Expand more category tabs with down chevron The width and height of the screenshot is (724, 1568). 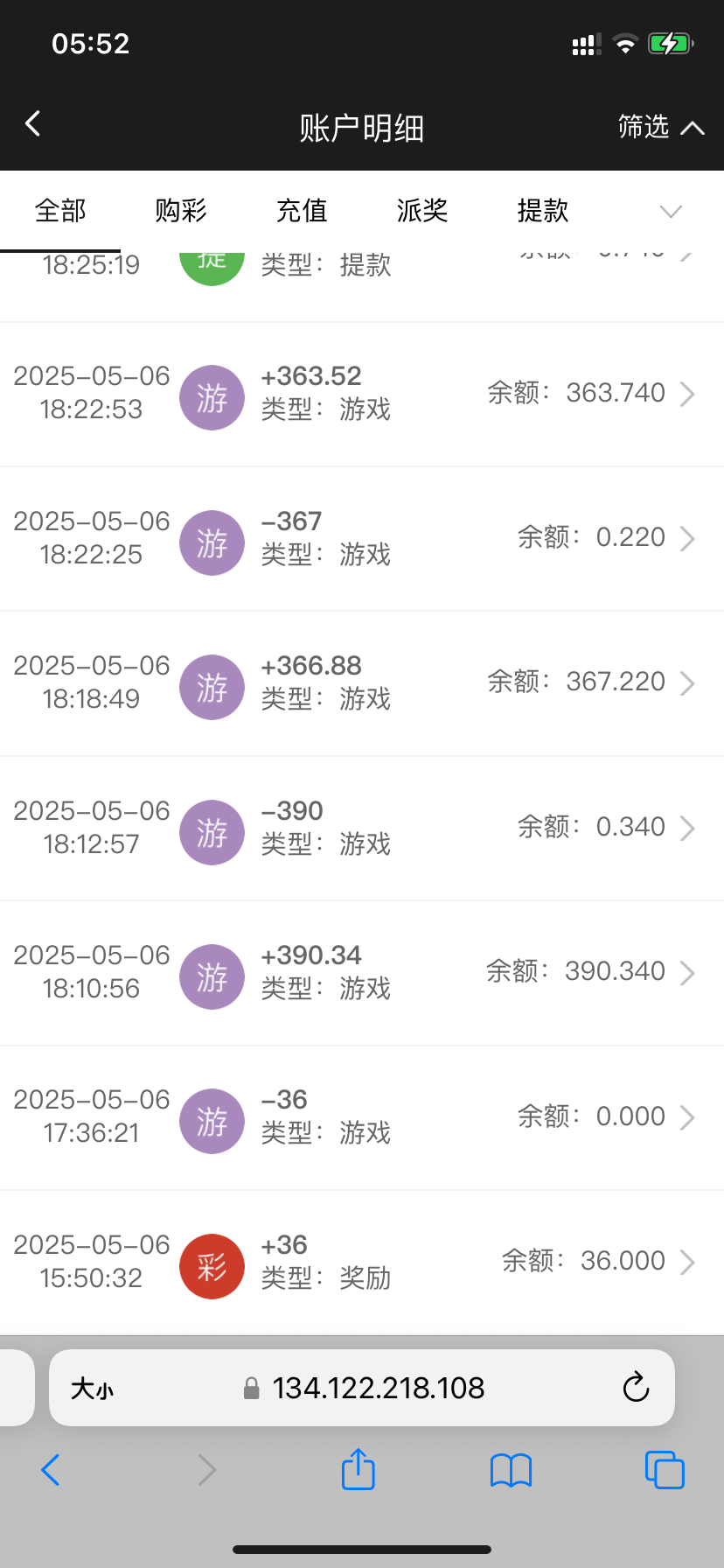click(x=671, y=212)
